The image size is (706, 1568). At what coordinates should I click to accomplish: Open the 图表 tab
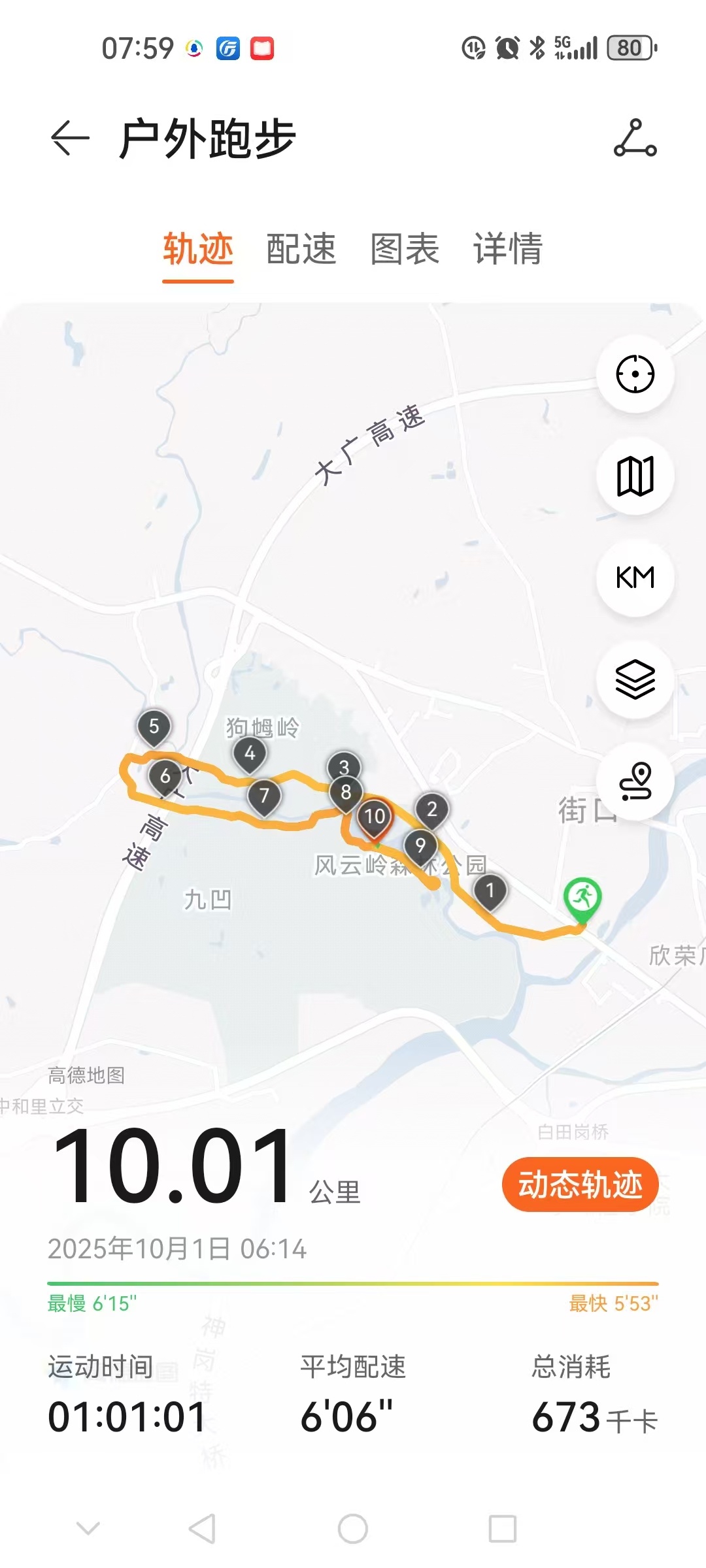pyautogui.click(x=405, y=249)
